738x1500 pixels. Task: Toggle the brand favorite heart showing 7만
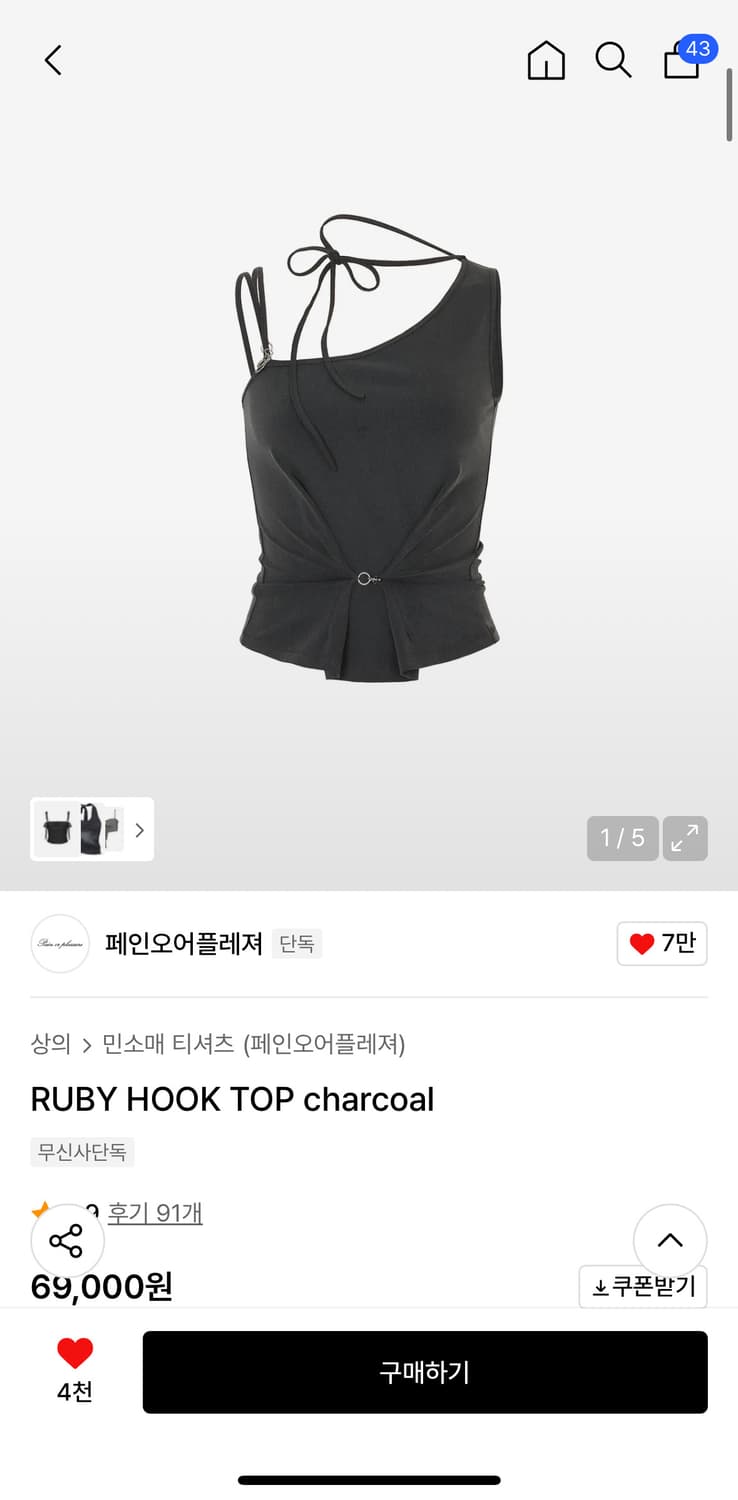[661, 943]
